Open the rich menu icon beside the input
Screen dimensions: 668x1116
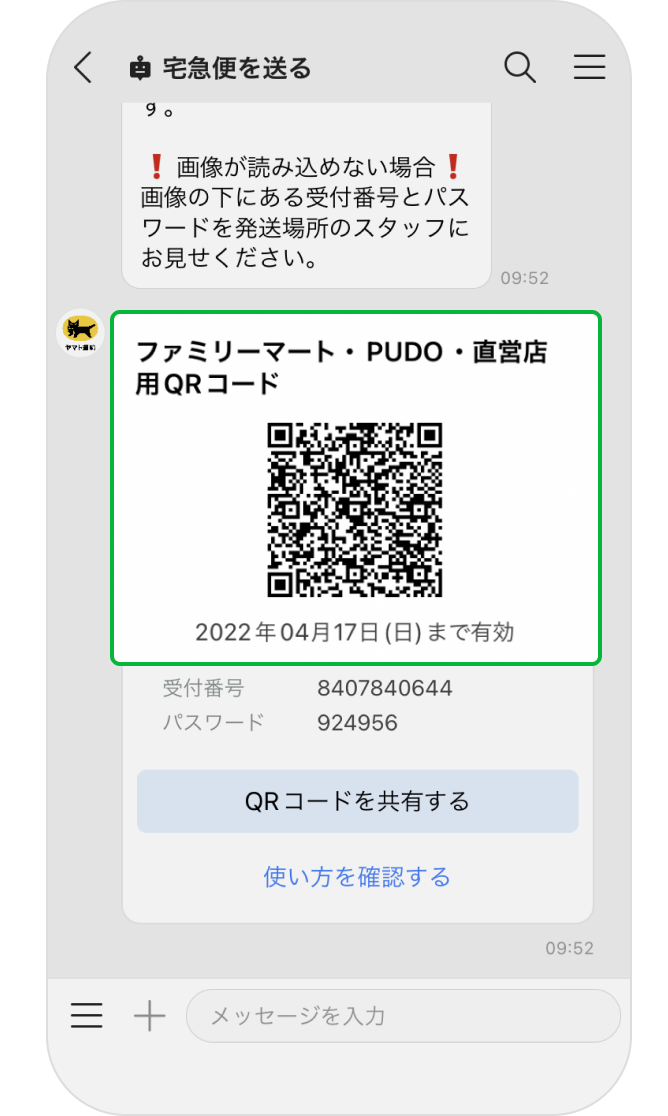[x=87, y=1016]
